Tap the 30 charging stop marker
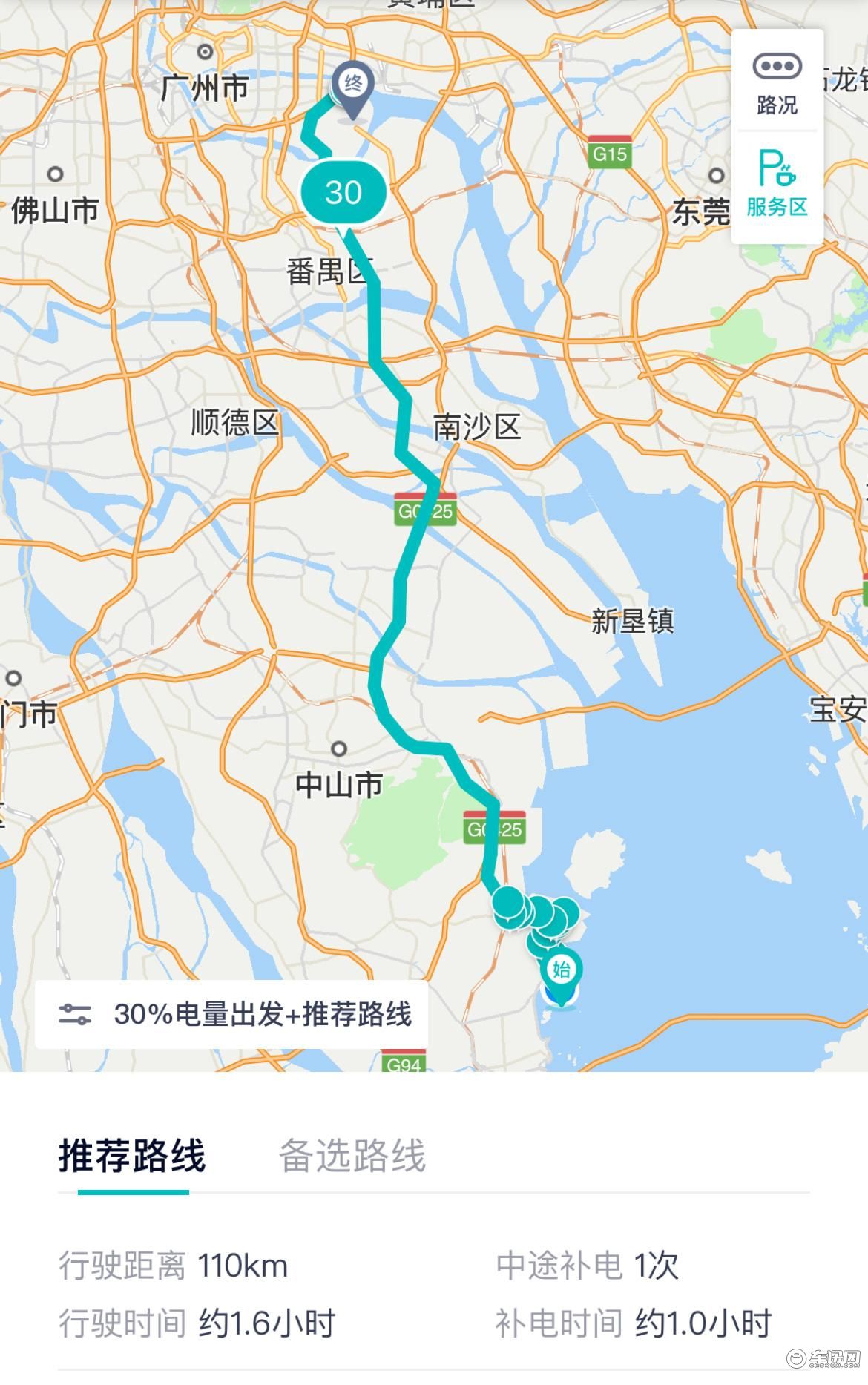 (x=343, y=193)
